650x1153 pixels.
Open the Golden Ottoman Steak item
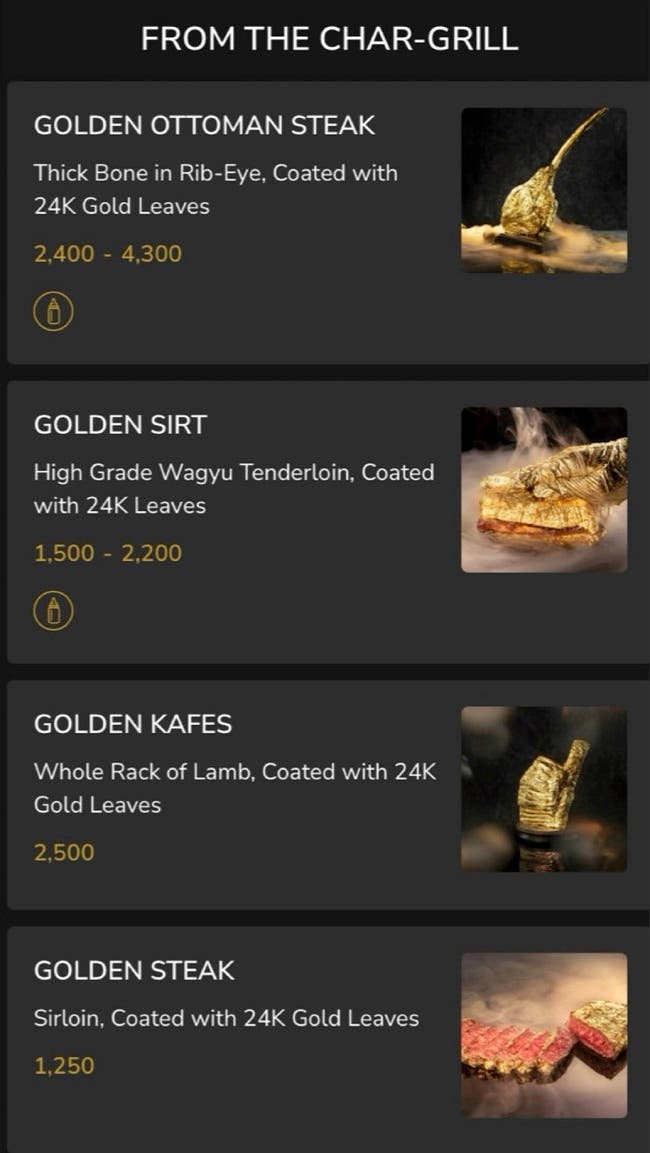coord(205,126)
